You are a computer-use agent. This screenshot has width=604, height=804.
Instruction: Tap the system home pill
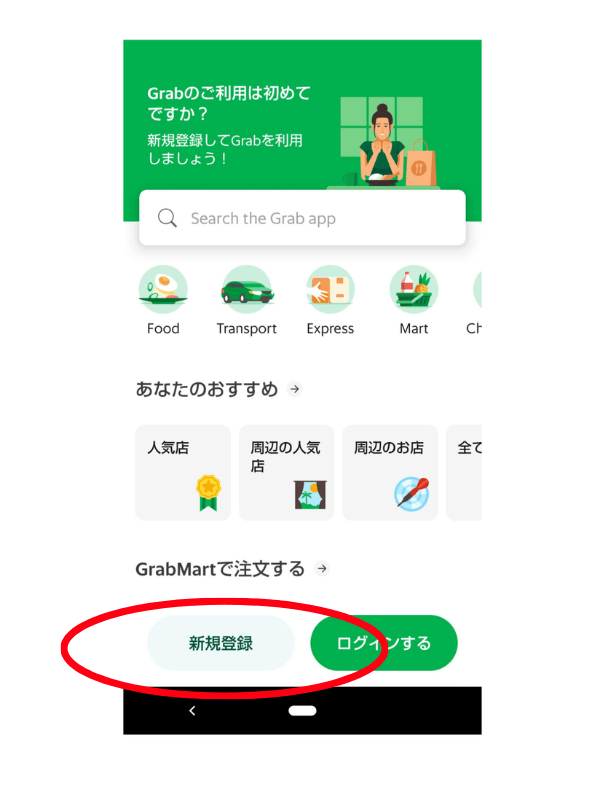302,711
